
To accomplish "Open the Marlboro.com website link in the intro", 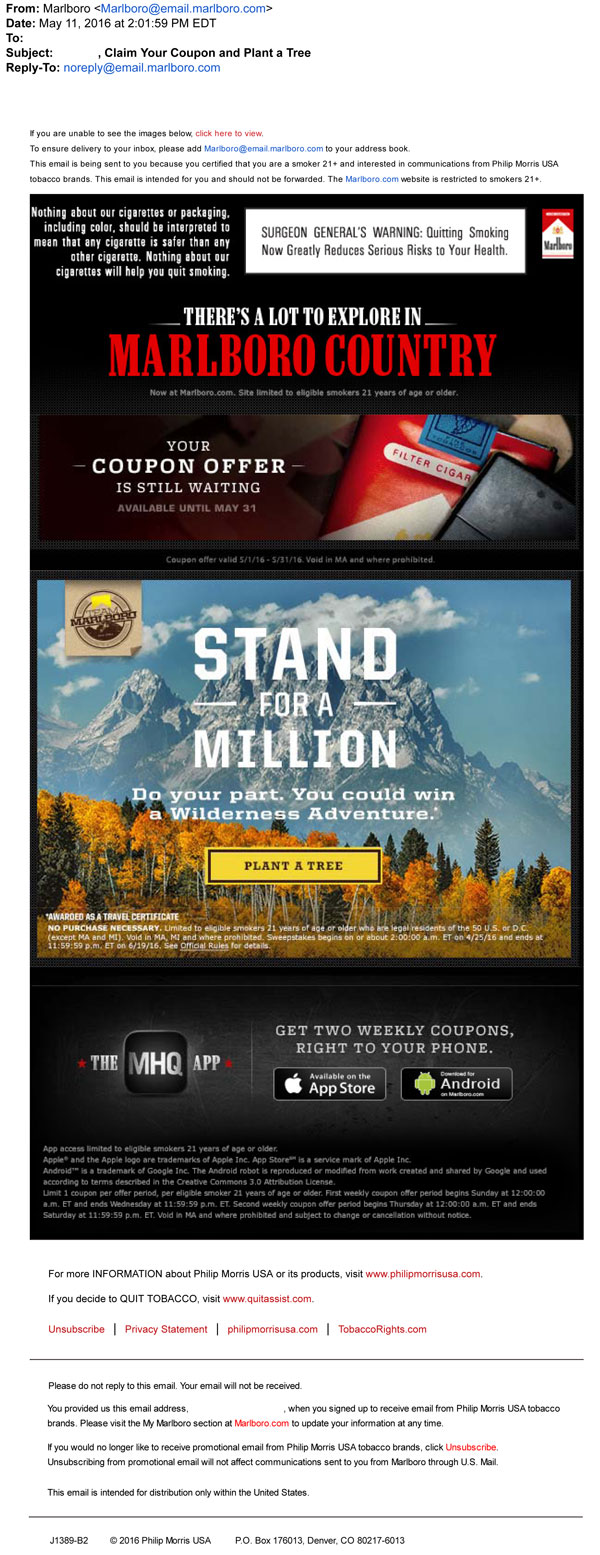I will pos(371,178).
